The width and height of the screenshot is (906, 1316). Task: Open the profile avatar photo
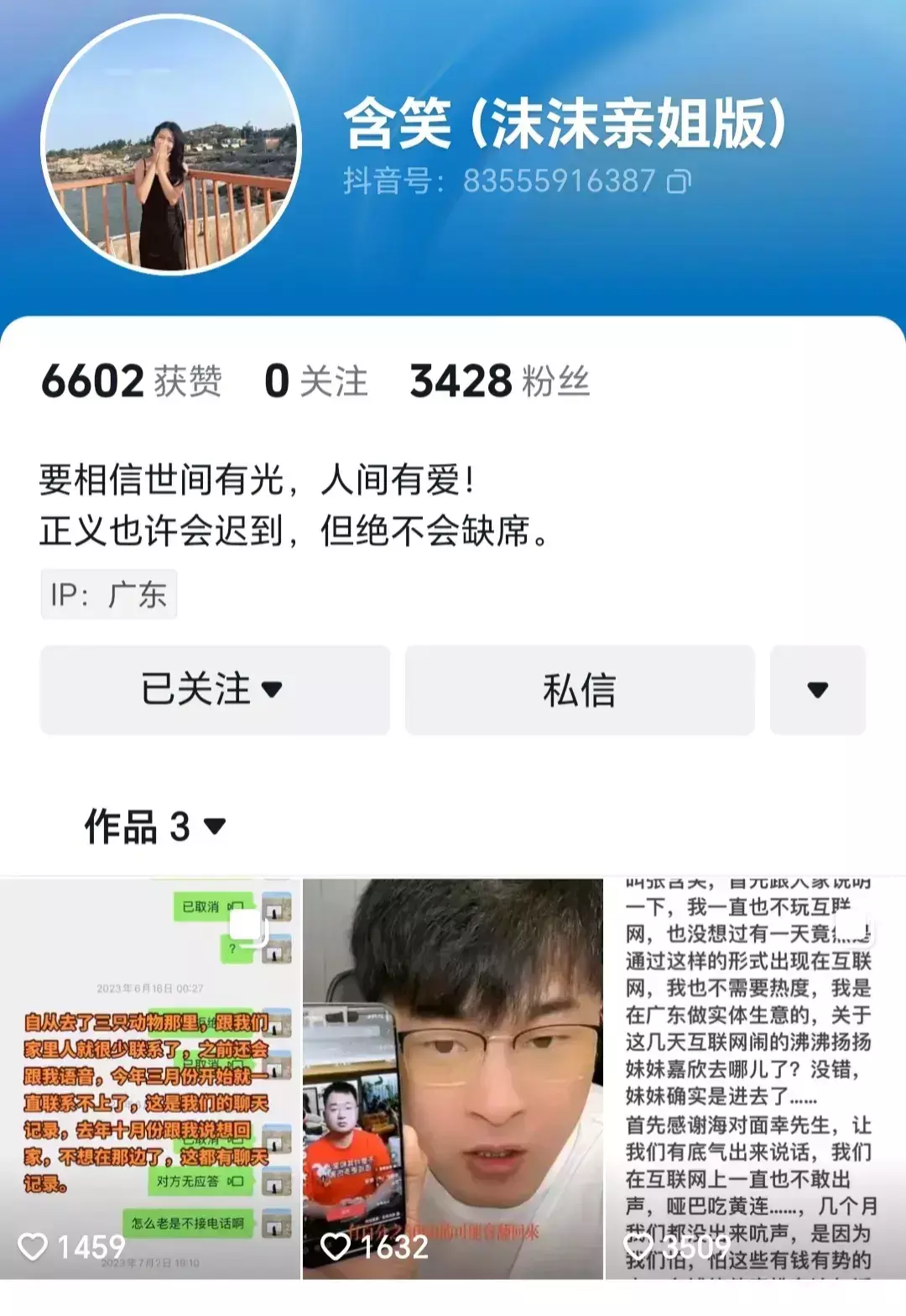tap(171, 144)
